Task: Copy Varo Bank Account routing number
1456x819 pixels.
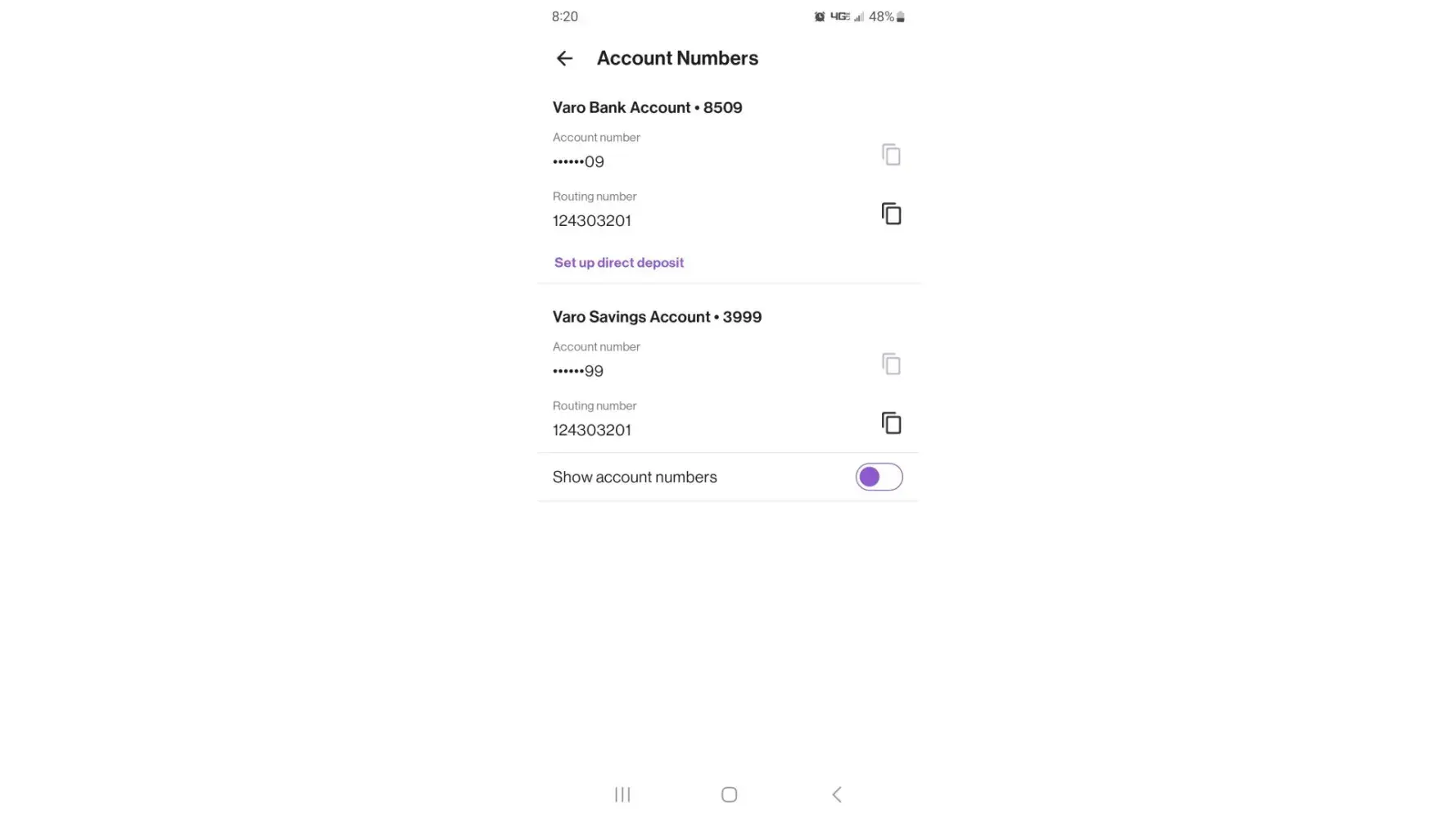Action: 891,214
